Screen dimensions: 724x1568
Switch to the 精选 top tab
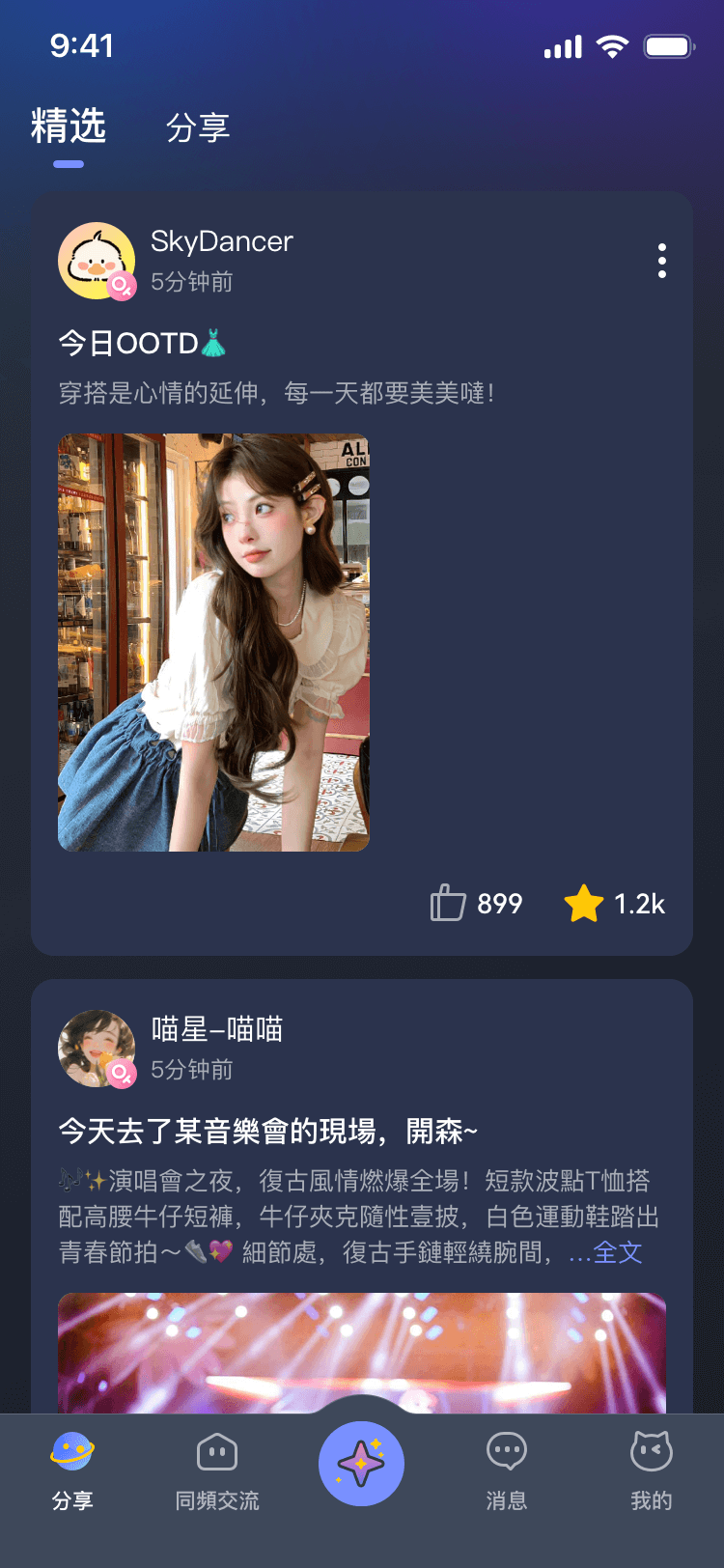[69, 127]
